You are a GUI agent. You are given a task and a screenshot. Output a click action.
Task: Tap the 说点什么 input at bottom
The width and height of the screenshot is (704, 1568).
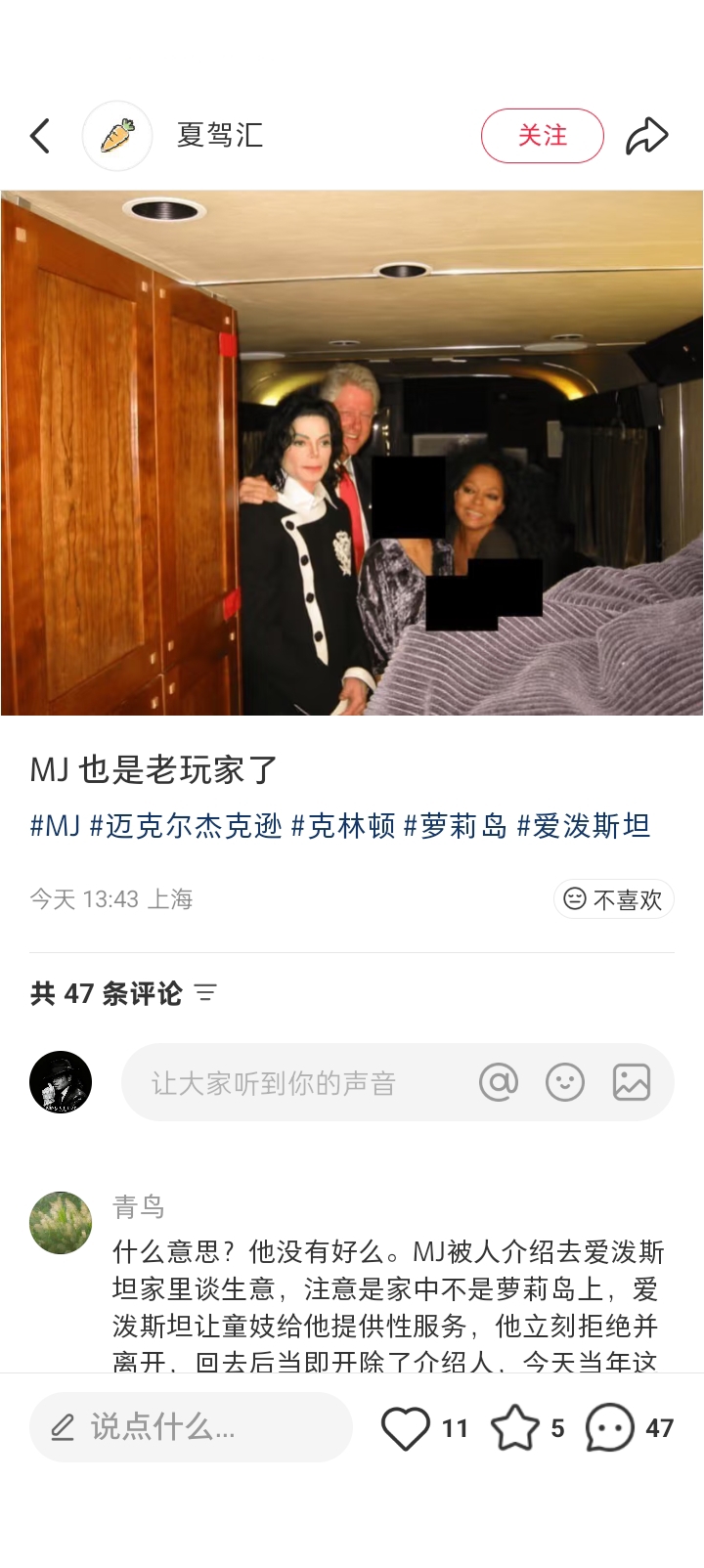(x=191, y=1427)
